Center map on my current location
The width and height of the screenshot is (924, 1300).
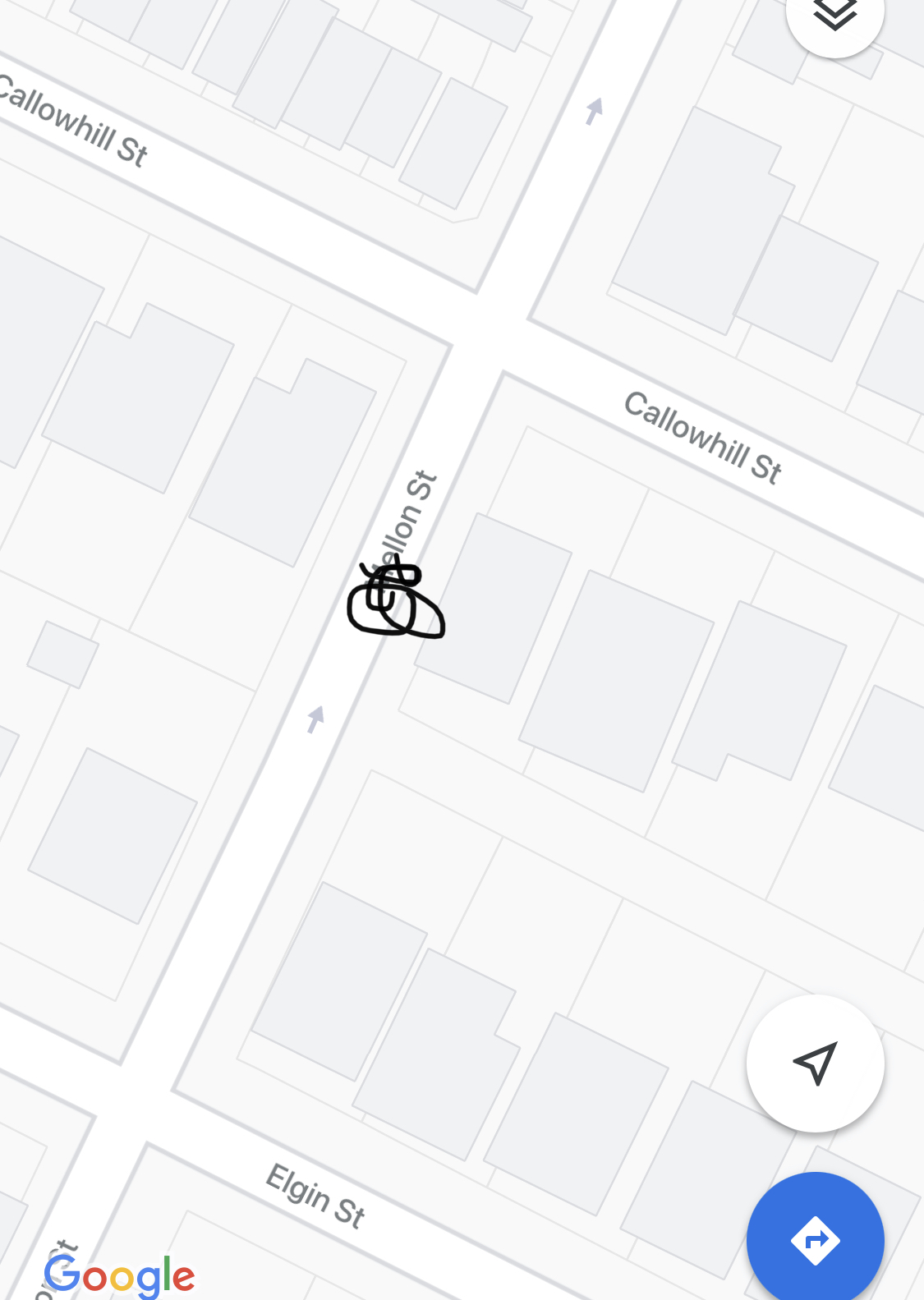pos(815,1063)
